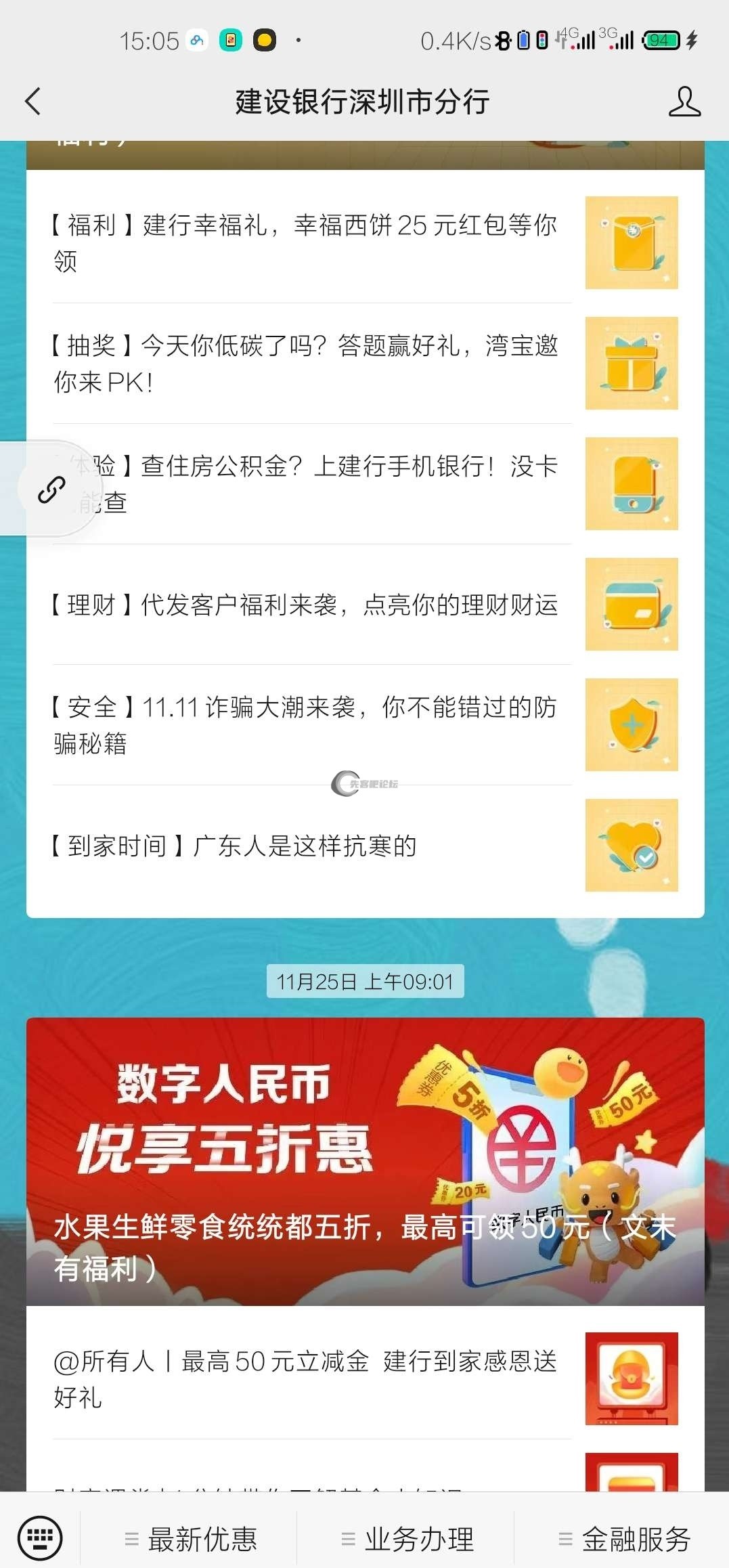
Task: Read the 查住房公积金 article
Action: point(325,484)
